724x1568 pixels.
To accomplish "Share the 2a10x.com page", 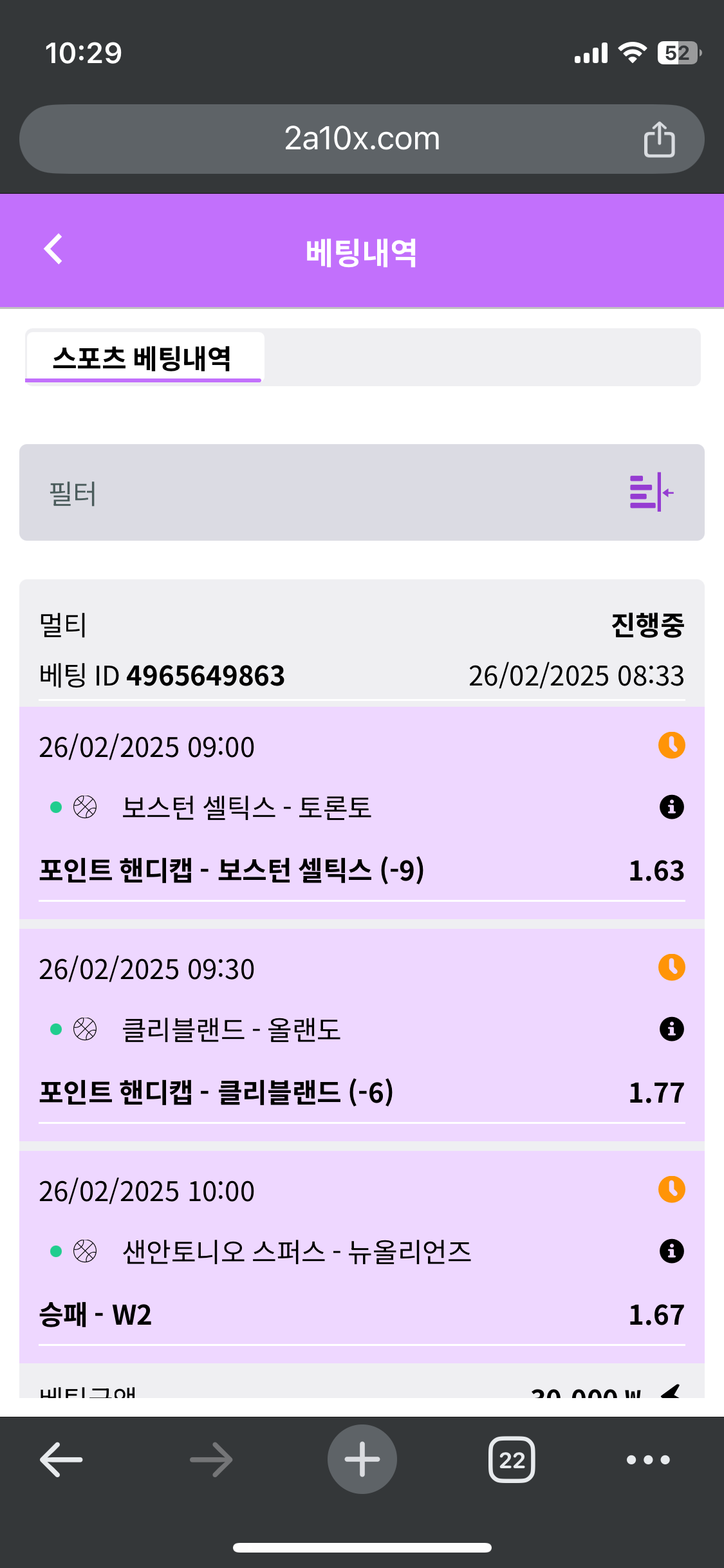I will [659, 139].
